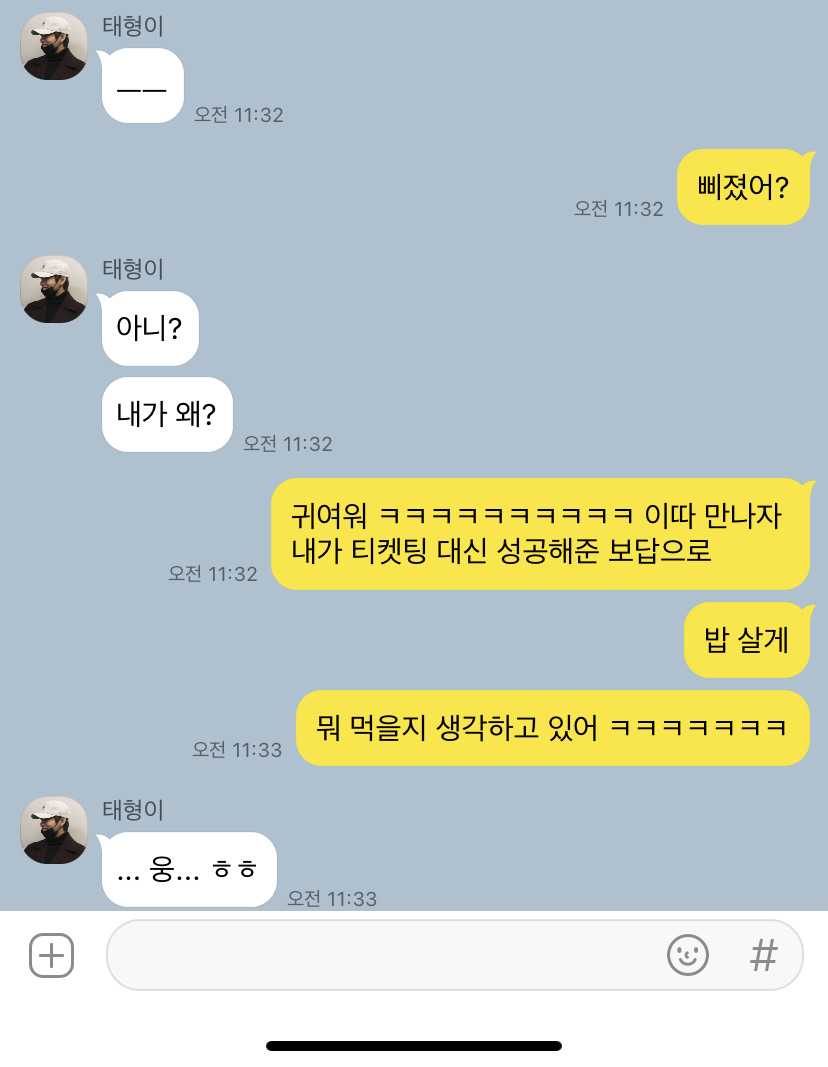828x1067 pixels.
Task: Open the plus attachment menu
Action: [x=51, y=955]
